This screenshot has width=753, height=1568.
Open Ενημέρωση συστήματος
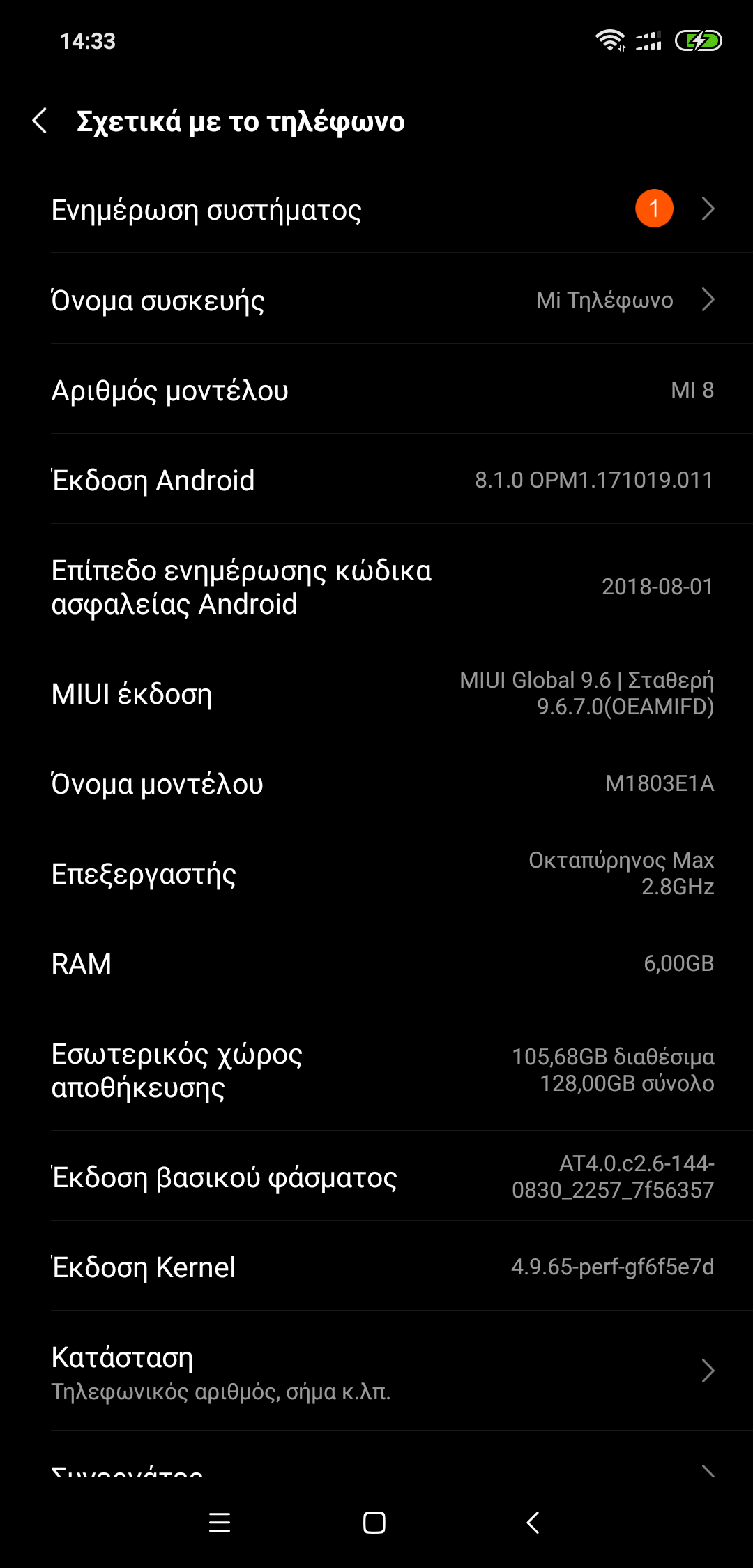pos(376,209)
